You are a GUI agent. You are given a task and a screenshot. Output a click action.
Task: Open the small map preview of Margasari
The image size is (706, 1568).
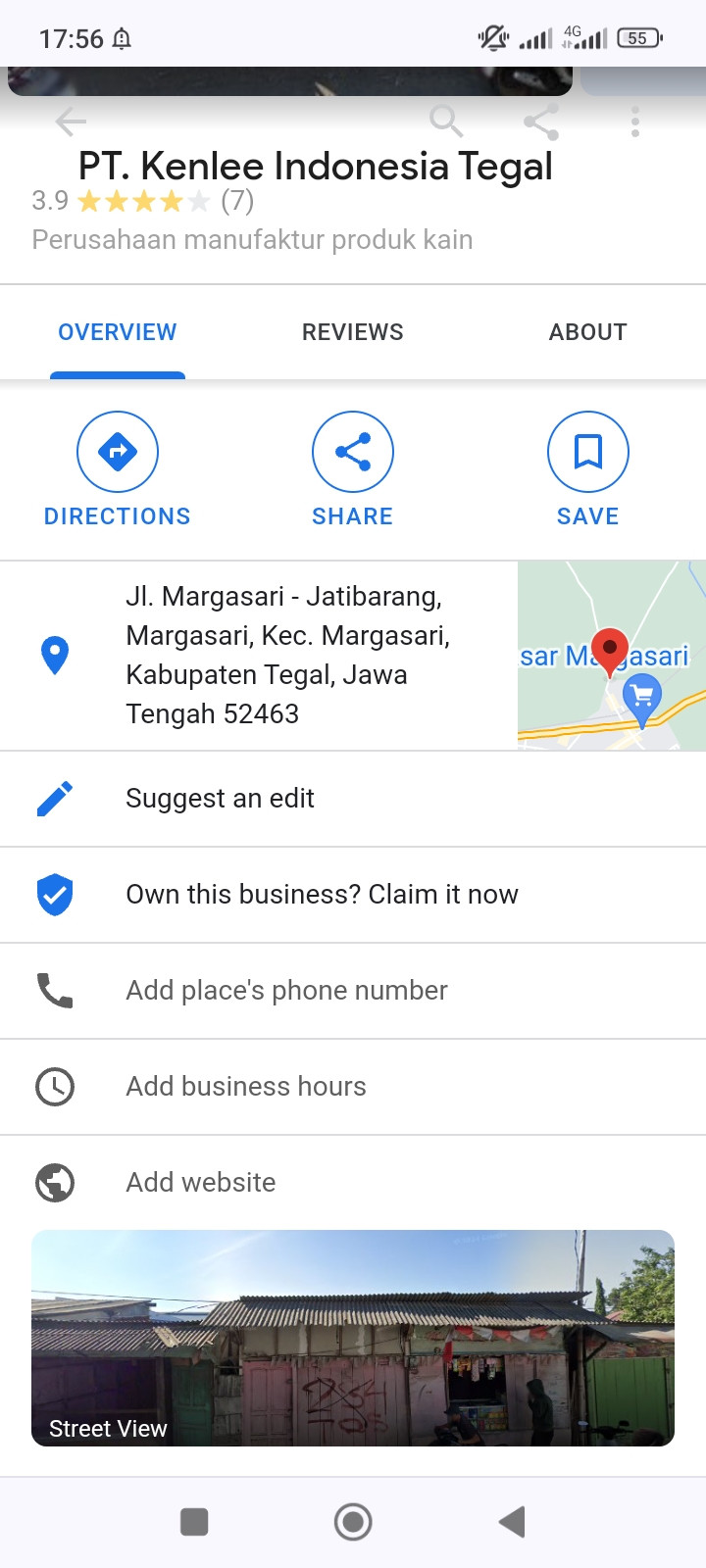611,656
